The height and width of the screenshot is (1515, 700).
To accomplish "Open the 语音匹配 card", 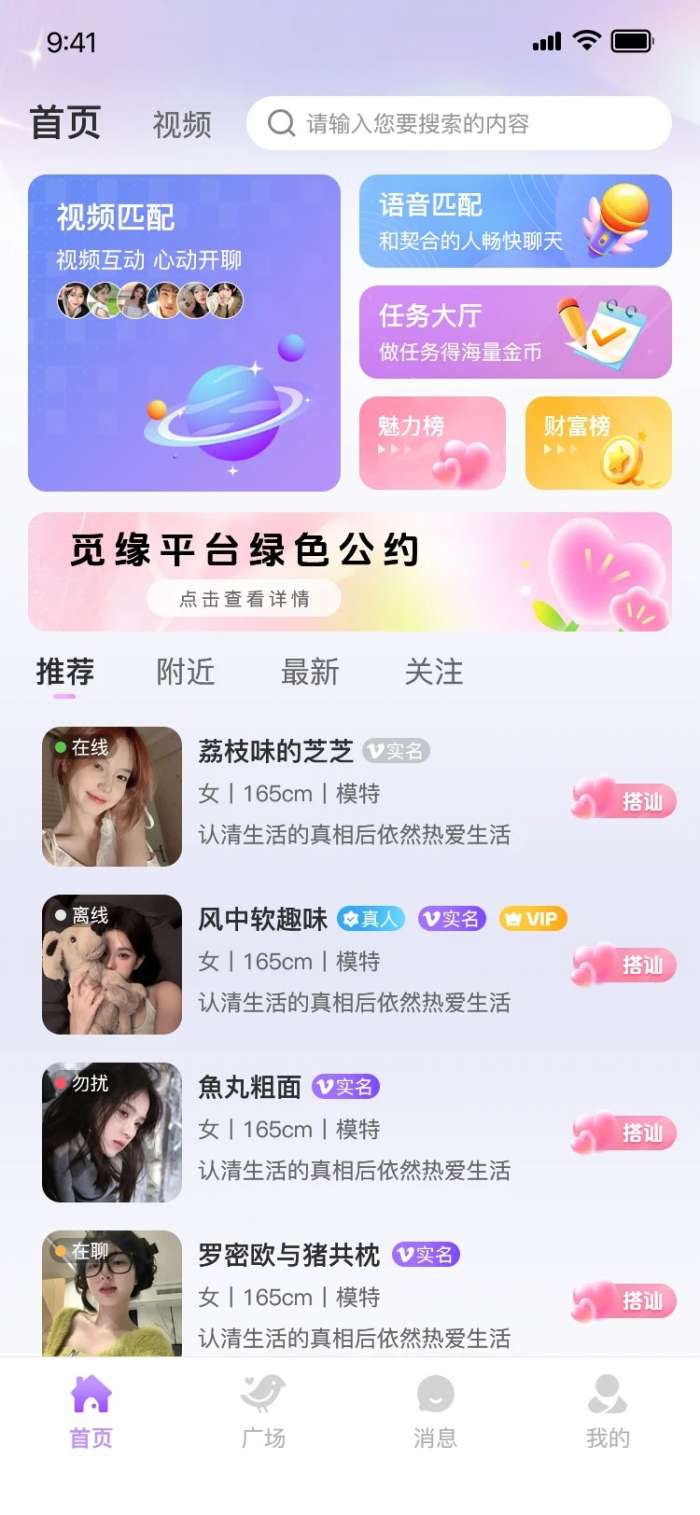I will (515, 221).
